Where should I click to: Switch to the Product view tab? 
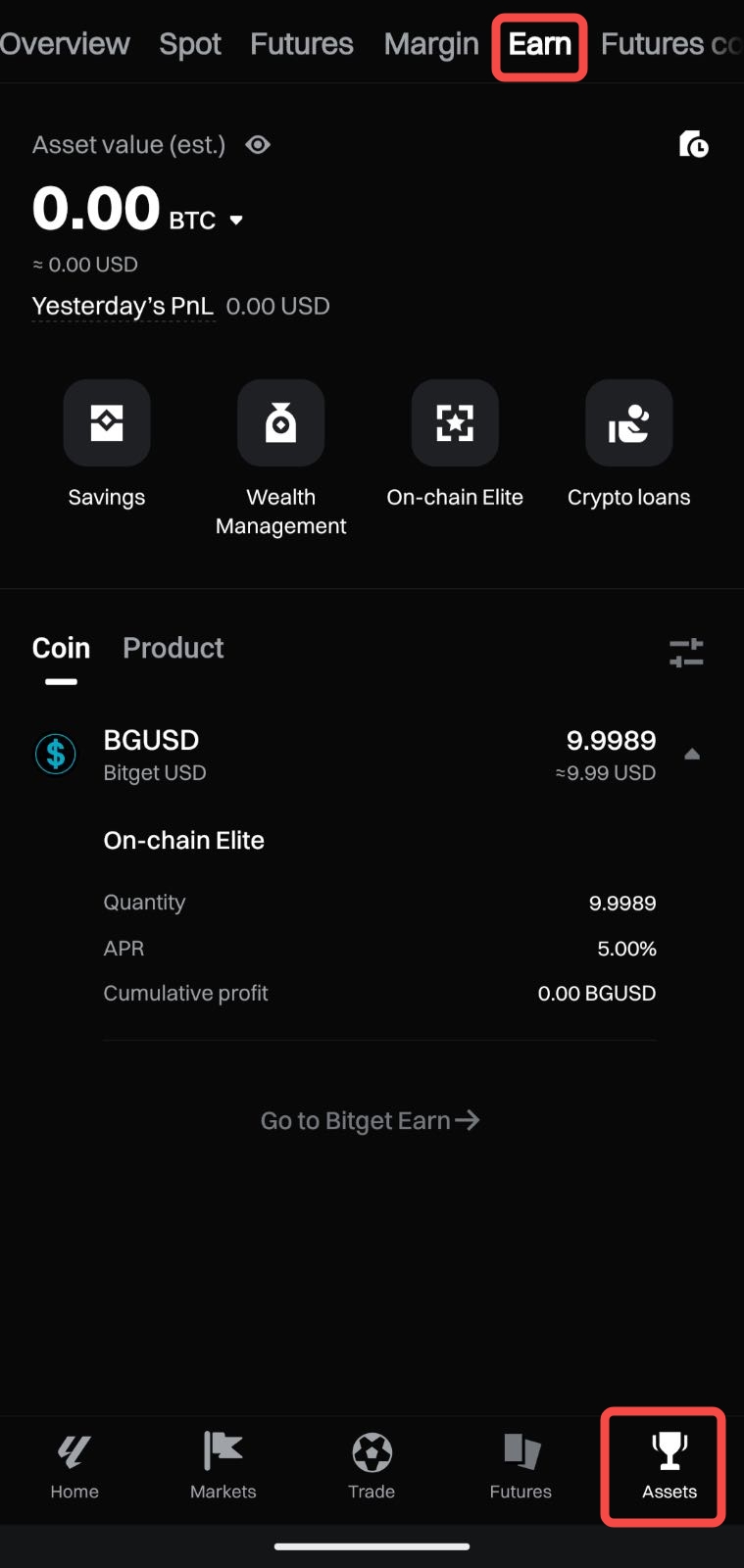click(x=174, y=648)
